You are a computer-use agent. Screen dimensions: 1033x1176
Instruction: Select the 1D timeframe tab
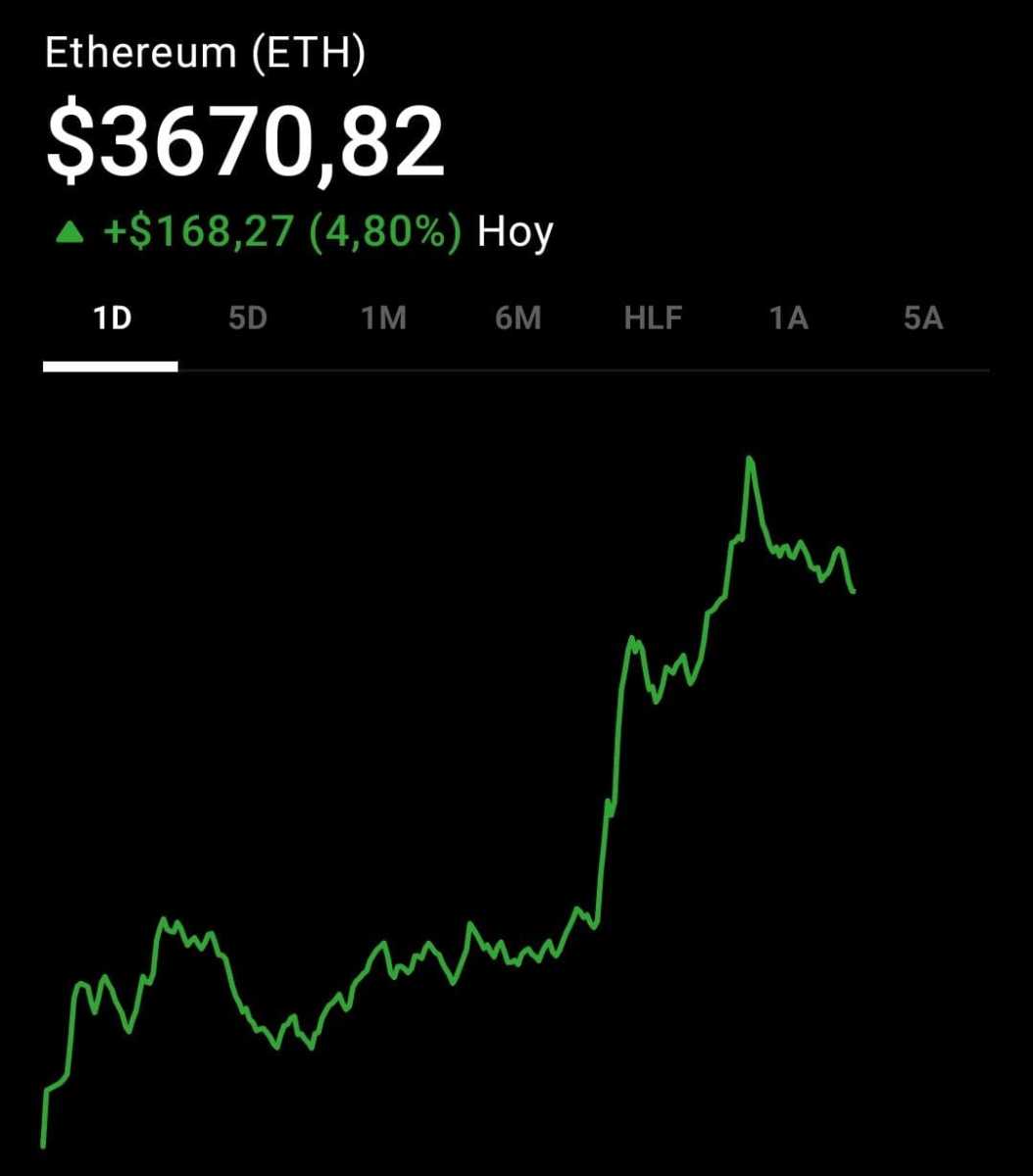pos(110,317)
